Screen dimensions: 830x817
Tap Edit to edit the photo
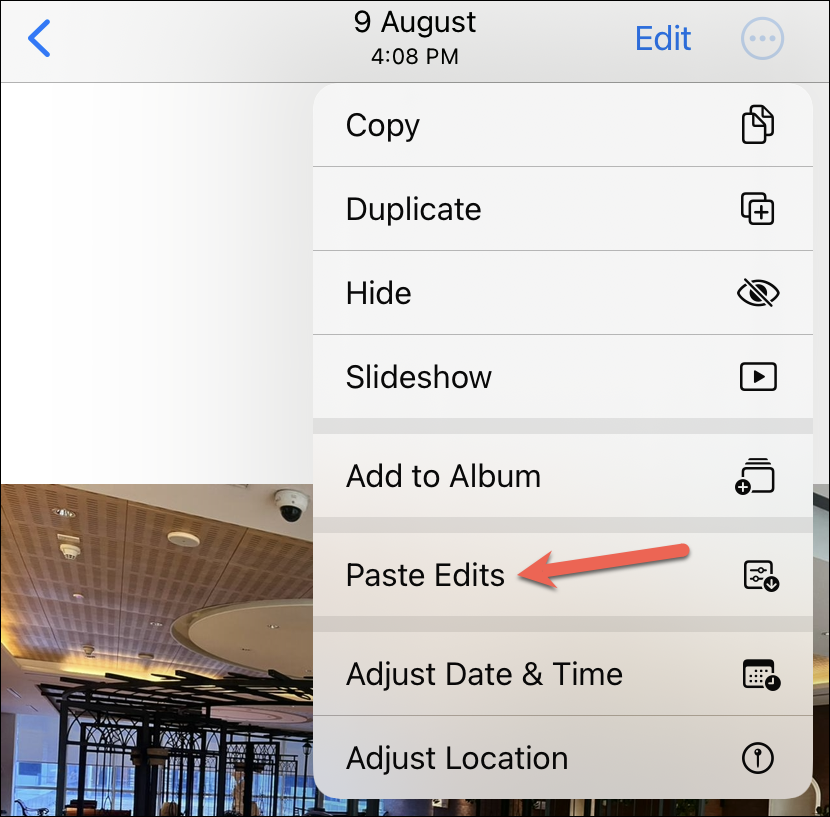pyautogui.click(x=663, y=39)
